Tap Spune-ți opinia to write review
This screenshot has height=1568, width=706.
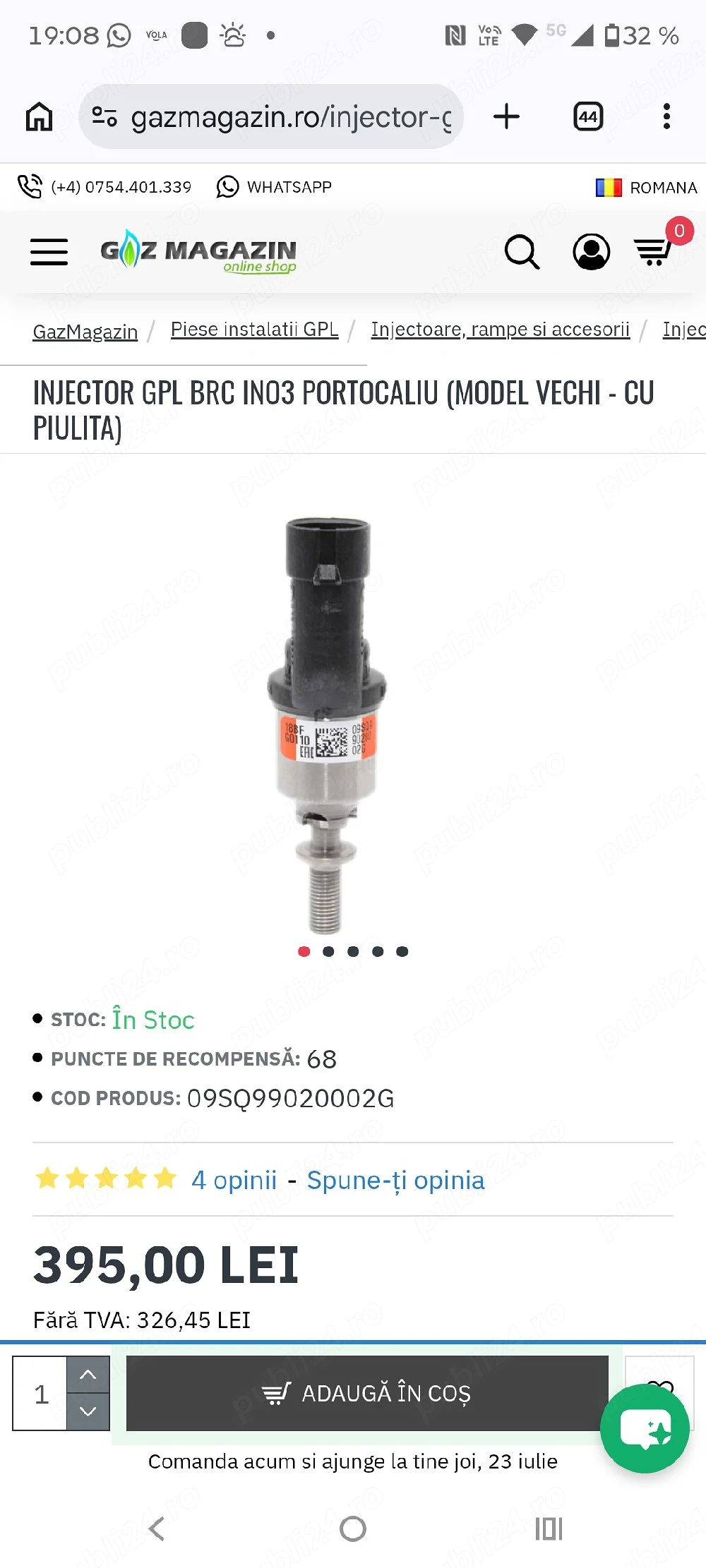pyautogui.click(x=395, y=1180)
